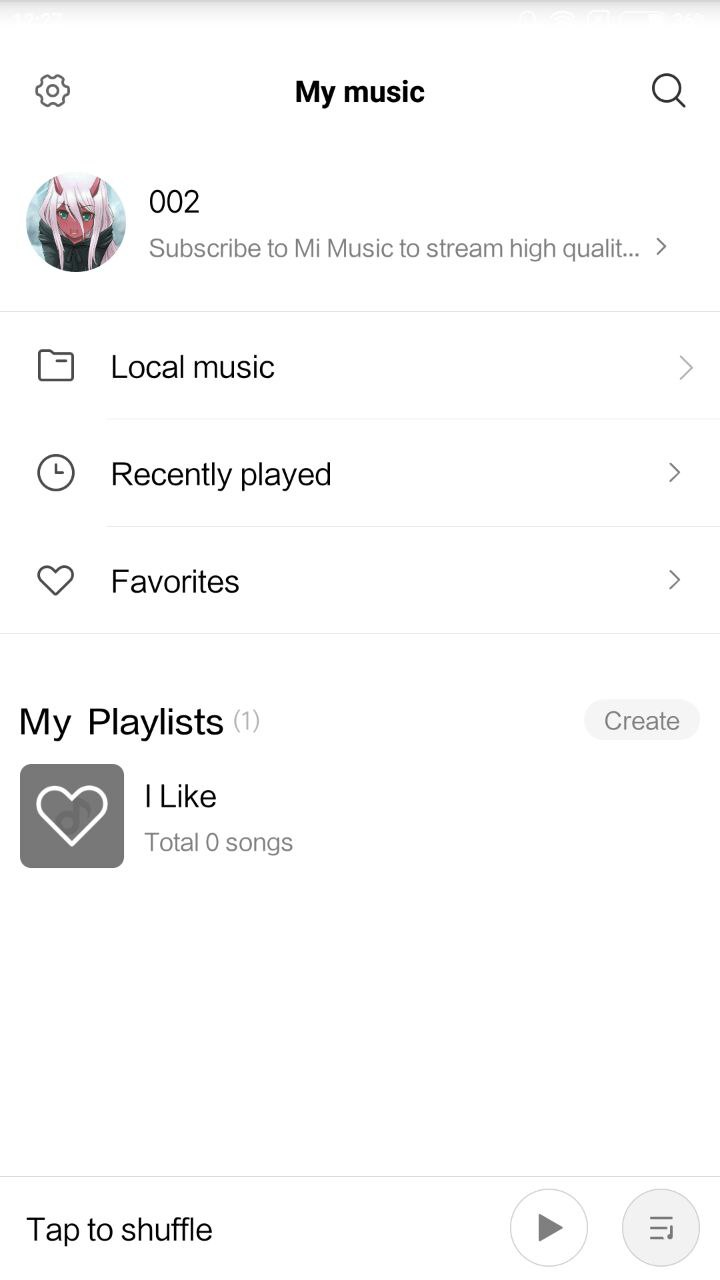
Task: Open Recently played
Action: [x=360, y=473]
